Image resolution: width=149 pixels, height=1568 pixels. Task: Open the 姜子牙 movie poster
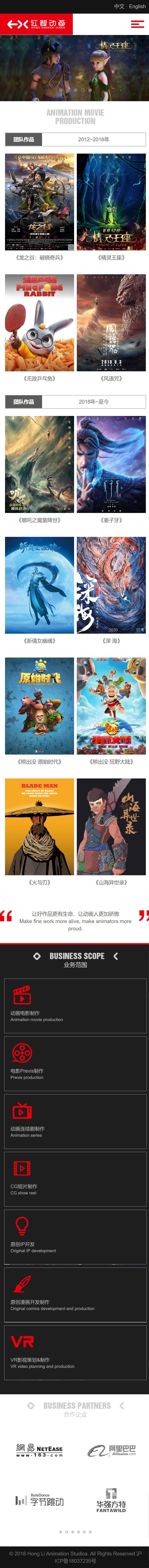tap(111, 464)
